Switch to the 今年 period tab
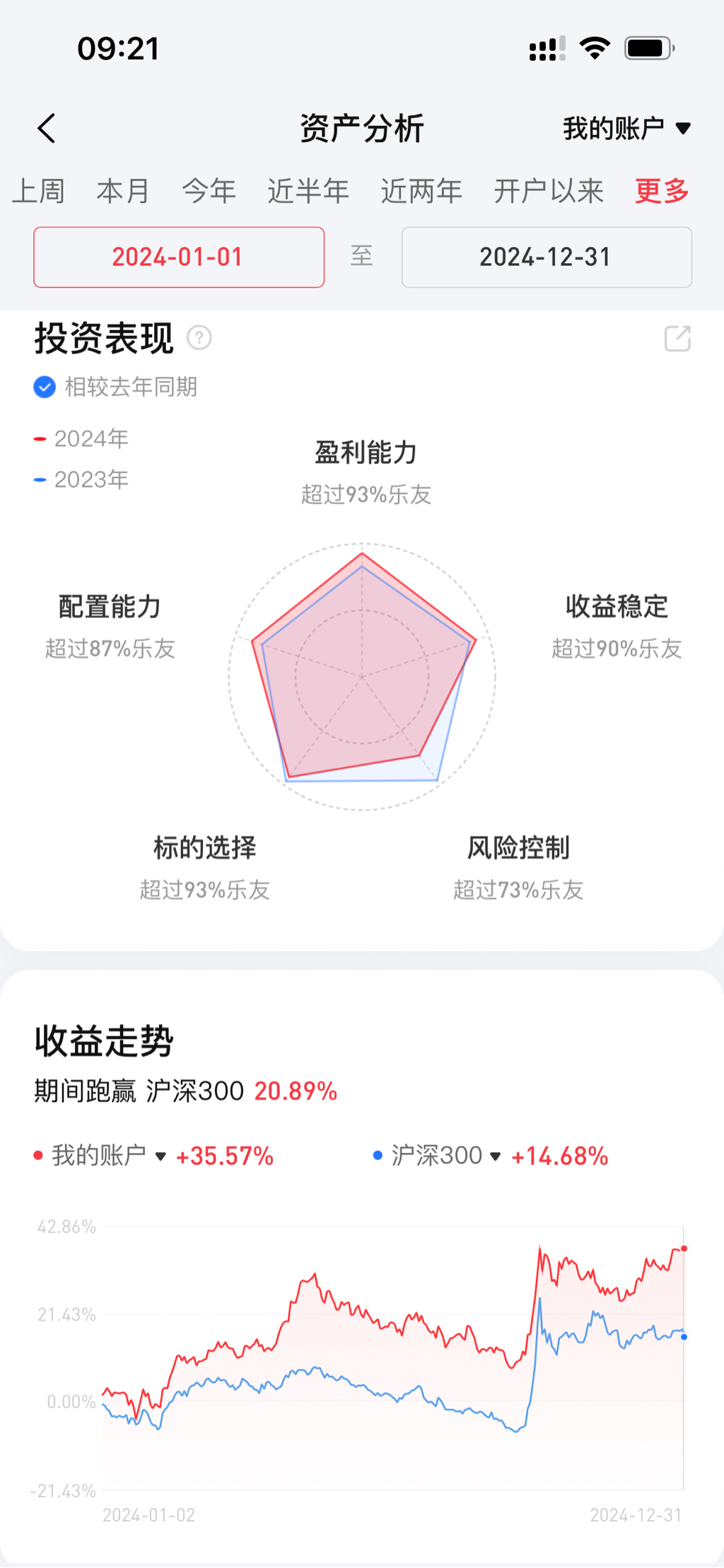Viewport: 724px width, 1568px height. pyautogui.click(x=209, y=191)
